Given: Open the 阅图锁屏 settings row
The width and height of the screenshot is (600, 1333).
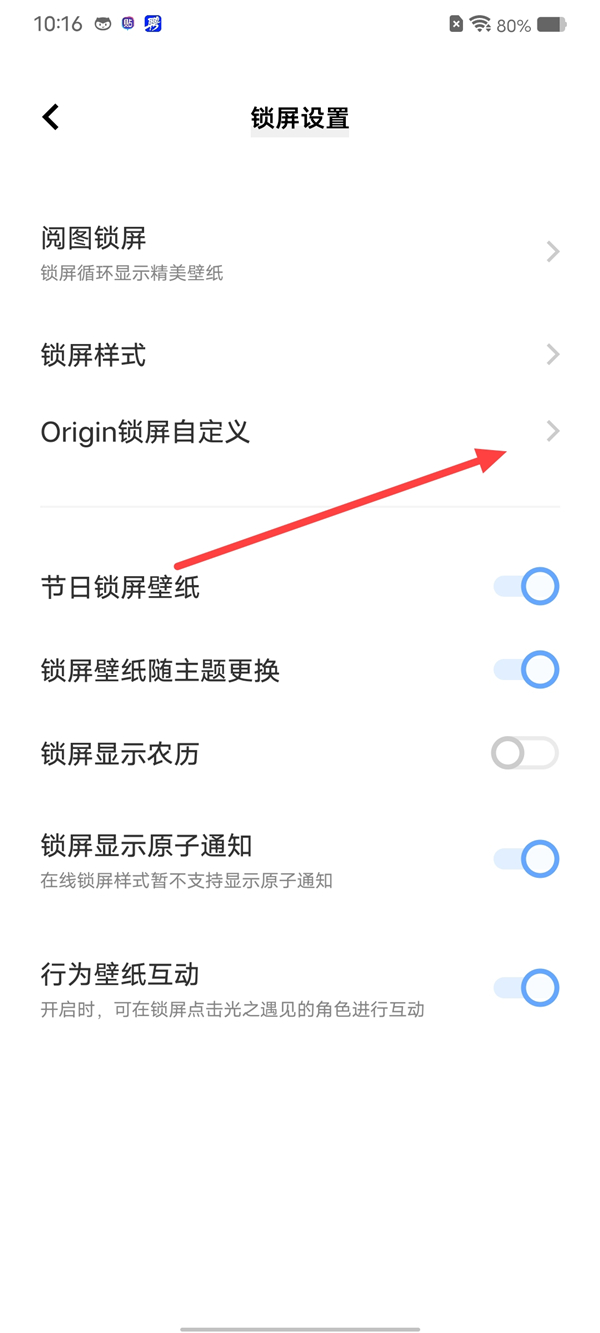Looking at the screenshot, I should click(300, 252).
